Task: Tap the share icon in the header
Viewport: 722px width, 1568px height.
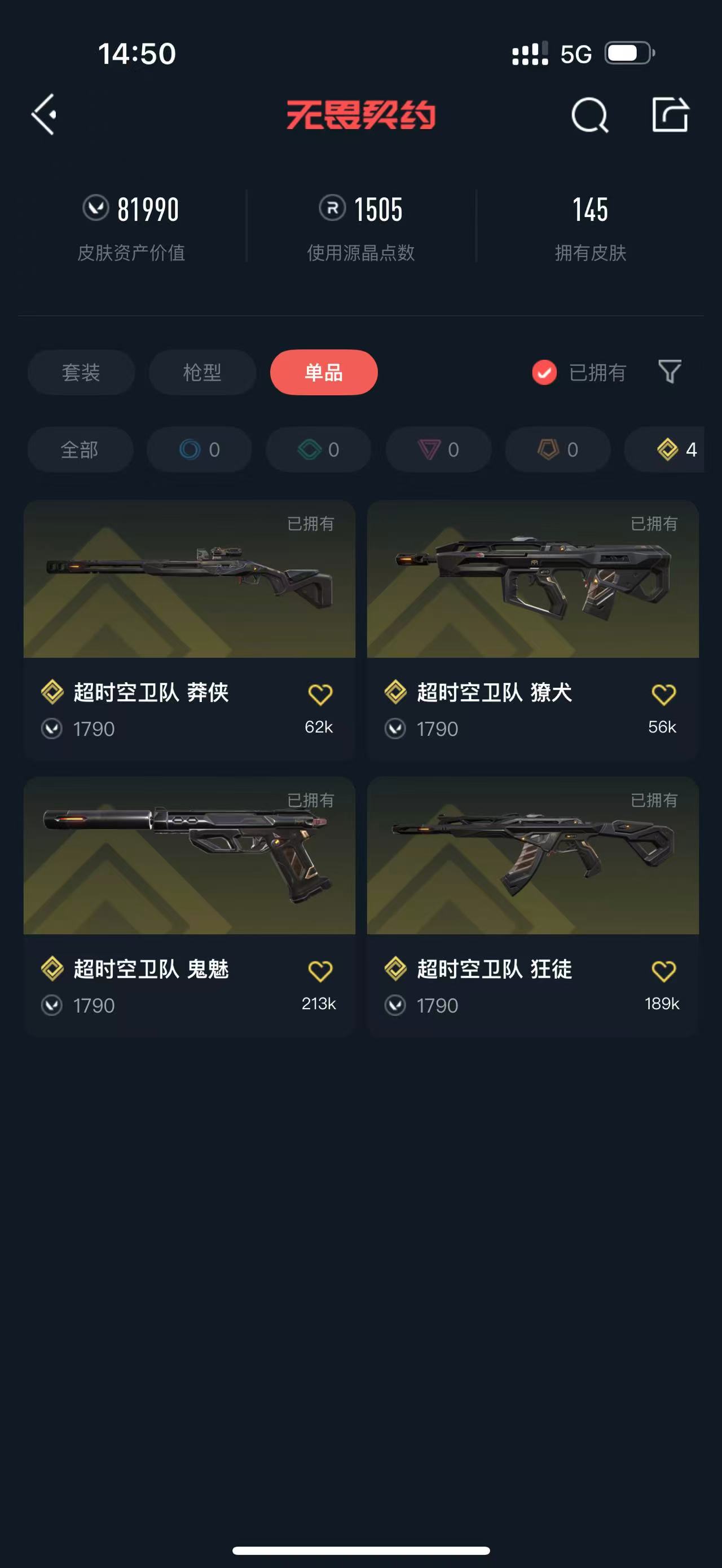Action: 670,114
